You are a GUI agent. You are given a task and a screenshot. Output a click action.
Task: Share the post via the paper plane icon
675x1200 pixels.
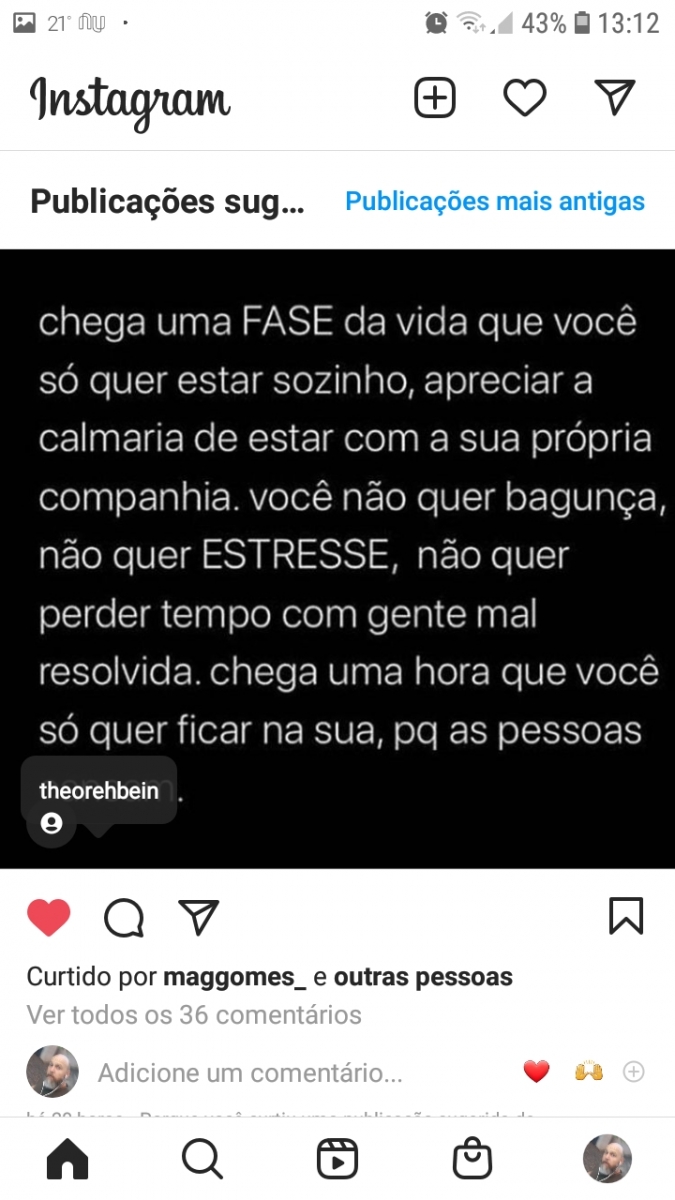tap(199, 917)
